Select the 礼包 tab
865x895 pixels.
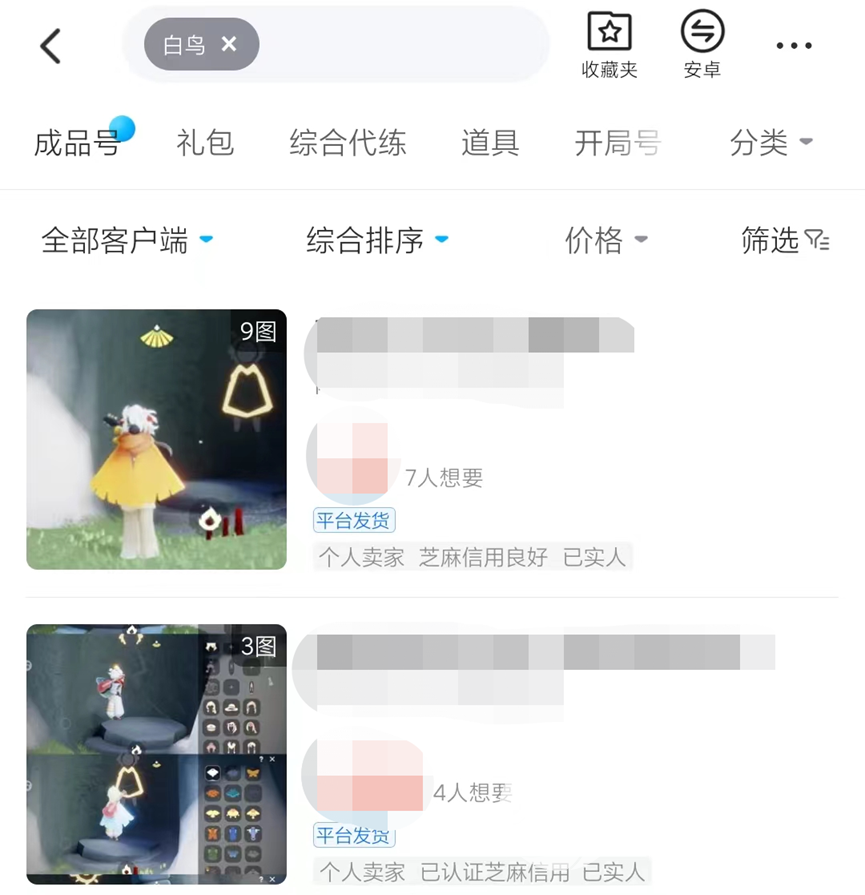(205, 143)
